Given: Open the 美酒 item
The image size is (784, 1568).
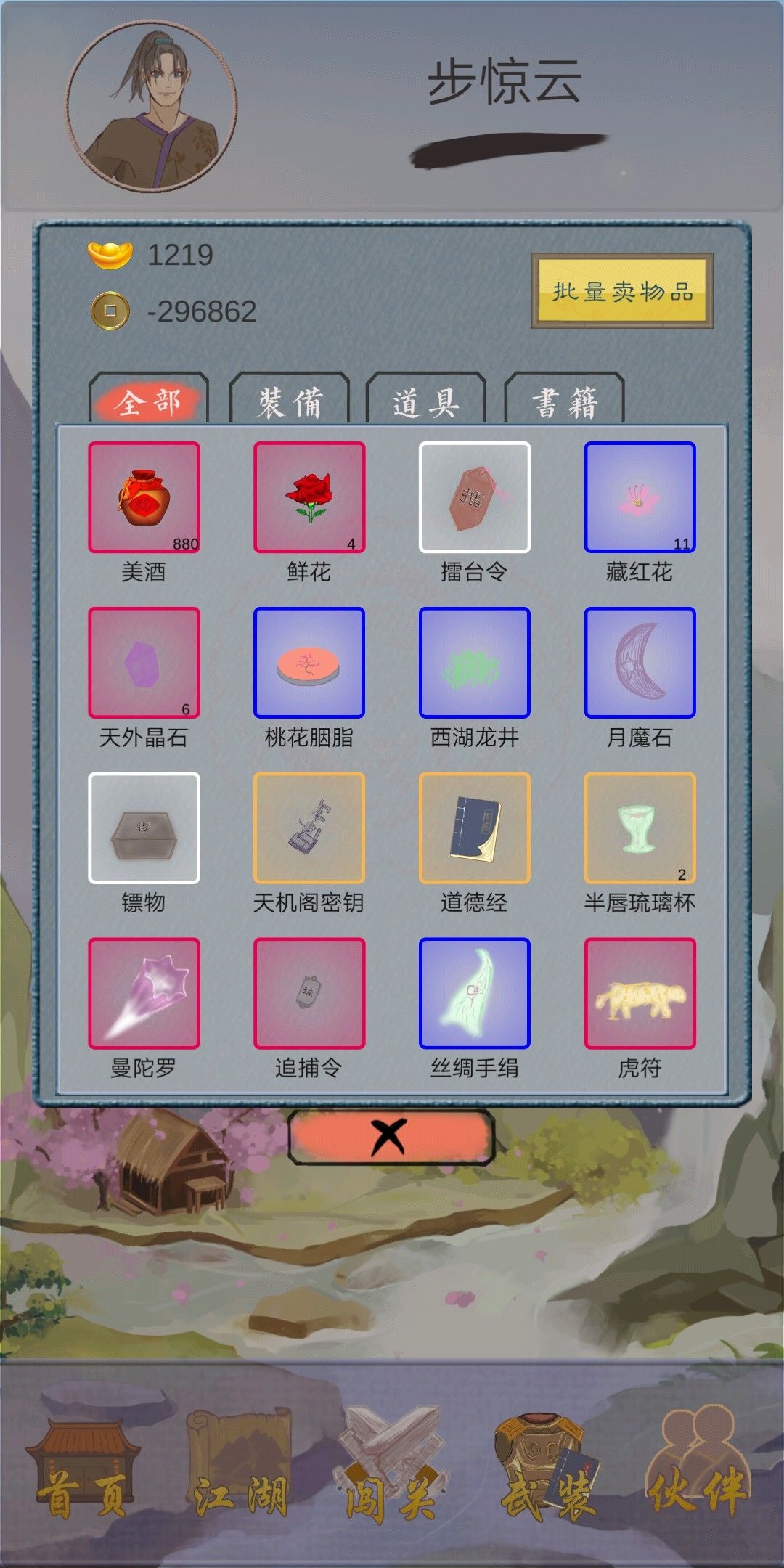Looking at the screenshot, I should [144, 497].
